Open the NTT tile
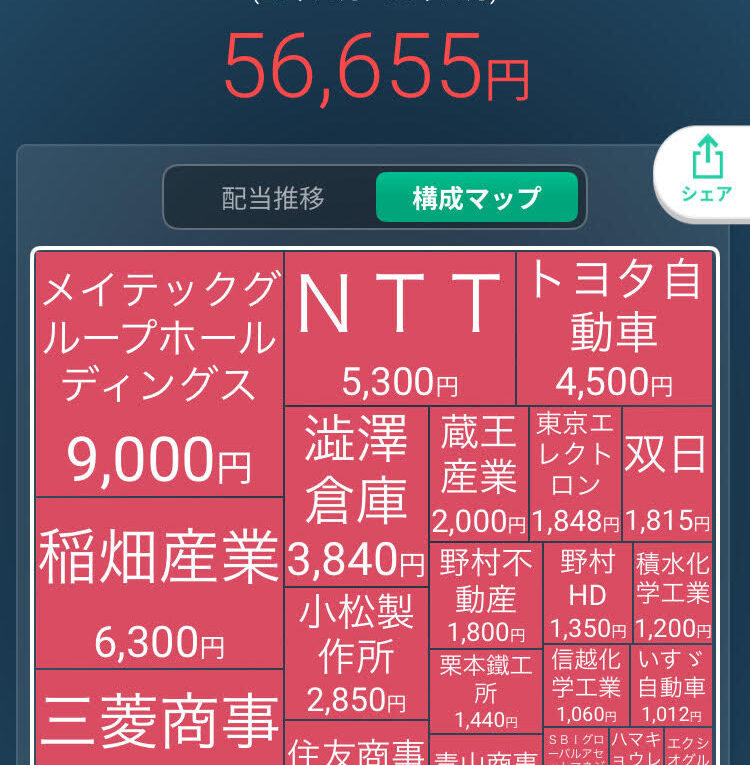Viewport: 750px width, 765px height. coord(400,328)
